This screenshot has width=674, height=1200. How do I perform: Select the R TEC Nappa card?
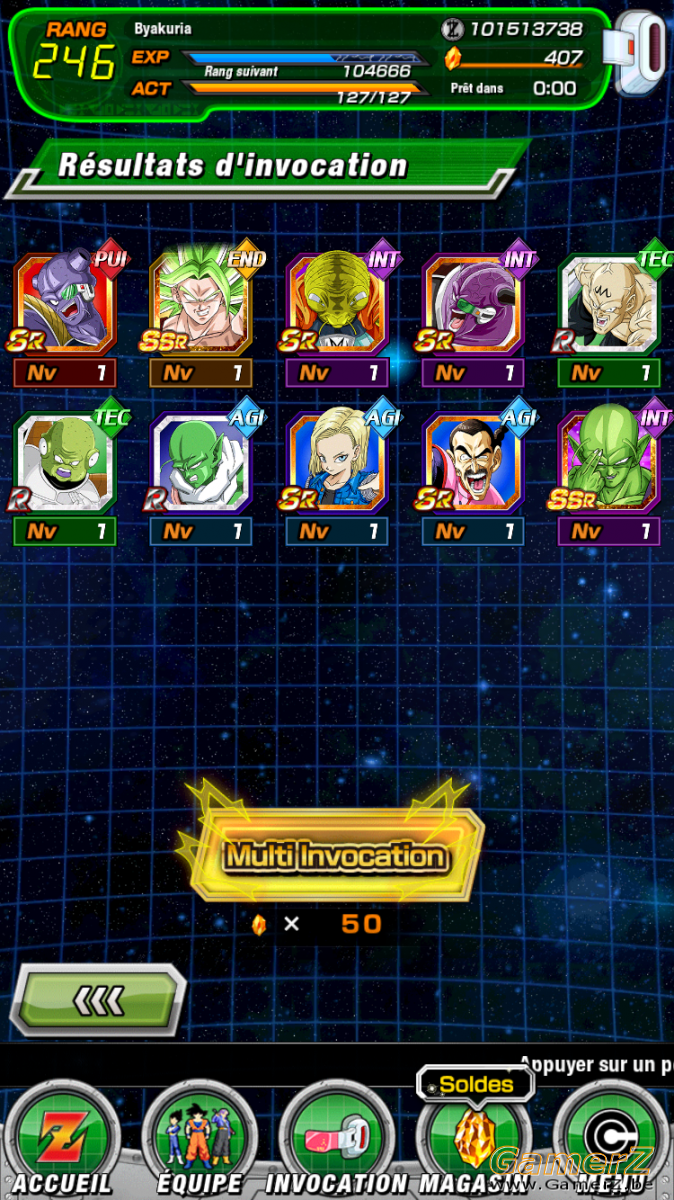pyautogui.click(x=610, y=300)
